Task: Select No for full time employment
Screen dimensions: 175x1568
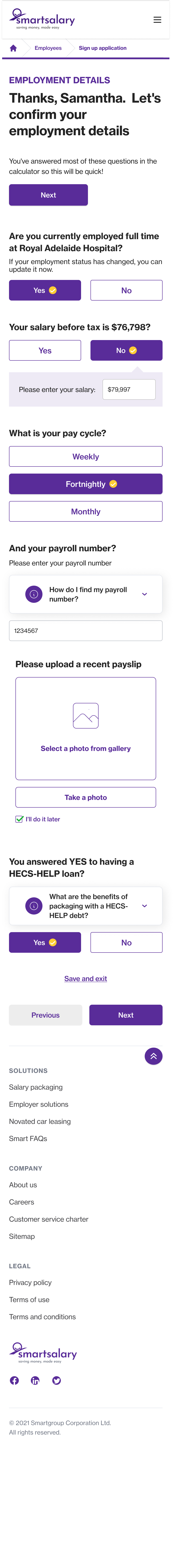Action: (x=126, y=290)
